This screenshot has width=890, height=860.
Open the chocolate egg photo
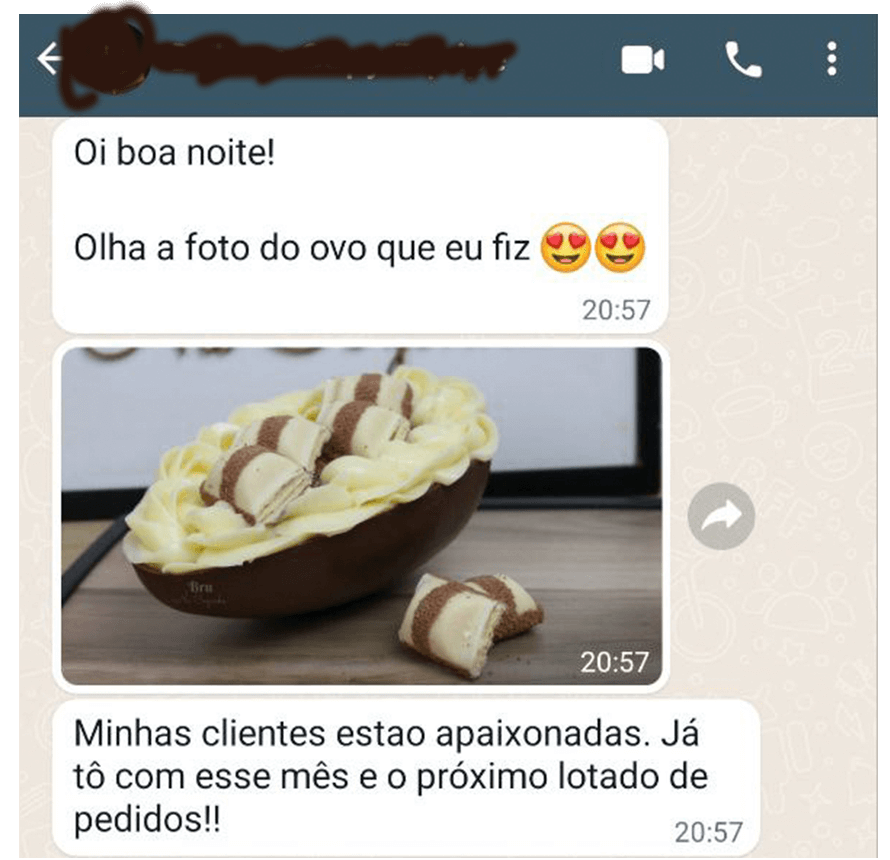point(362,516)
